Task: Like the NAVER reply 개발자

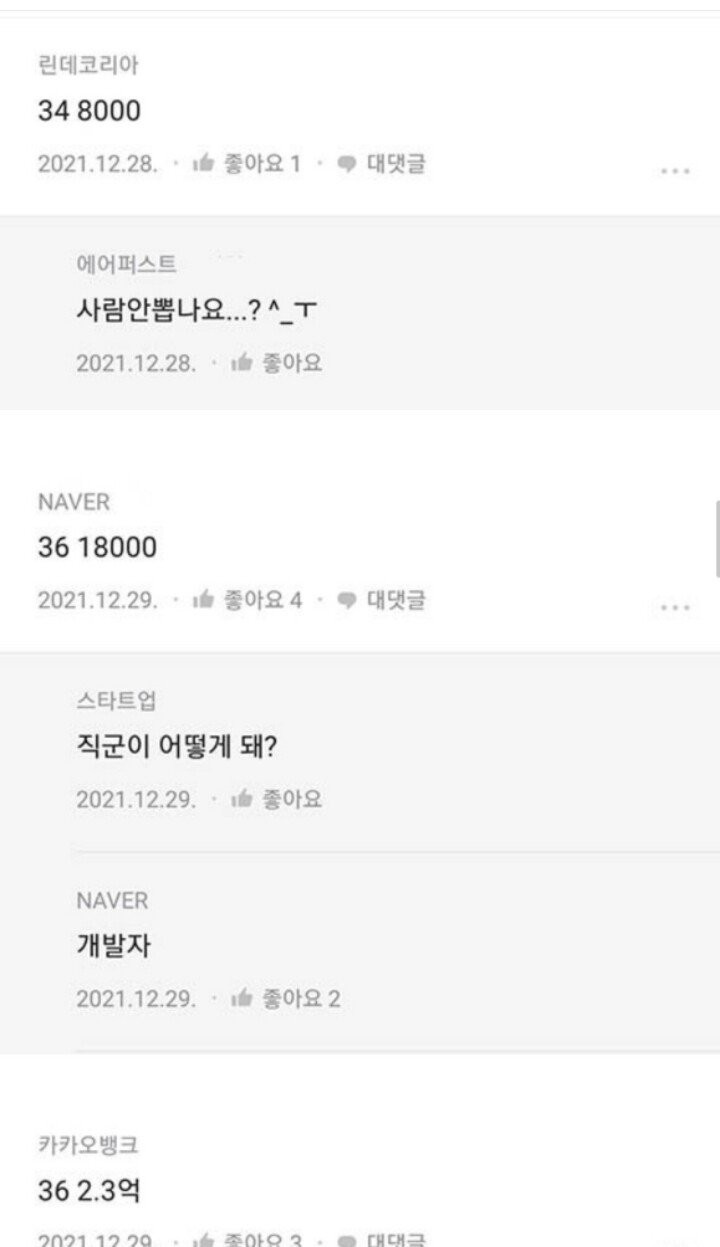Action: point(286,998)
